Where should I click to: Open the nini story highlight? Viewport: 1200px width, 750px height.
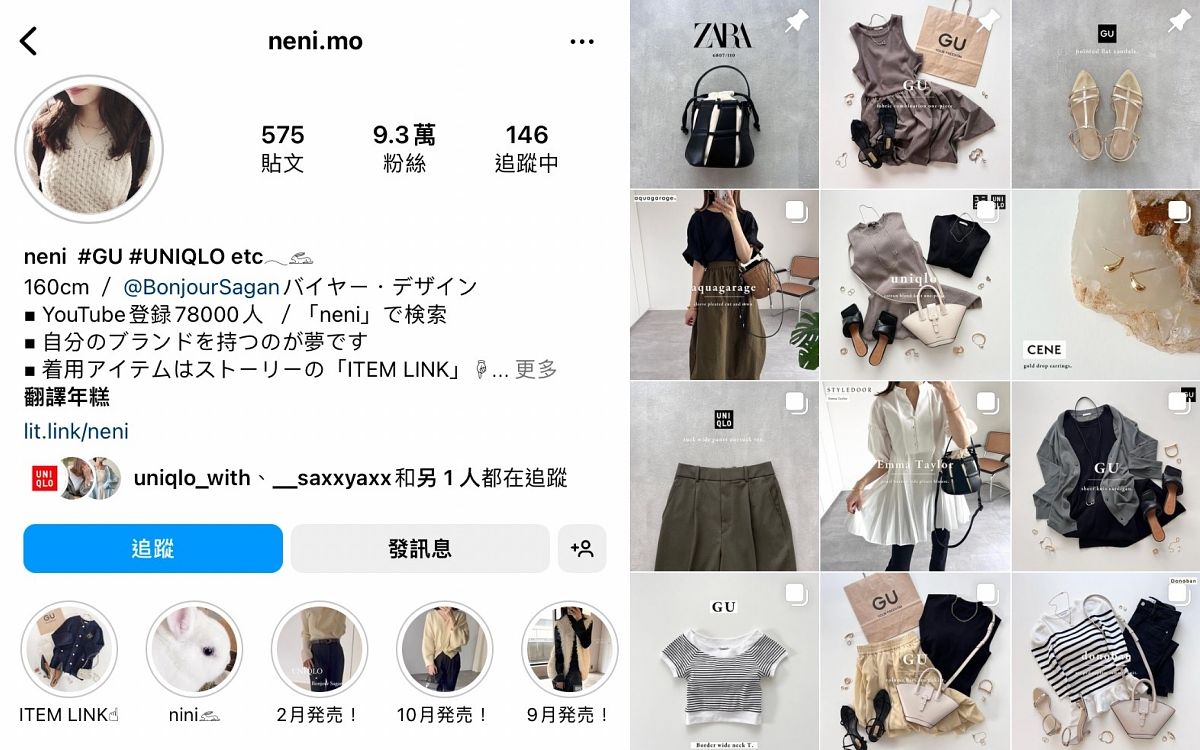(194, 648)
